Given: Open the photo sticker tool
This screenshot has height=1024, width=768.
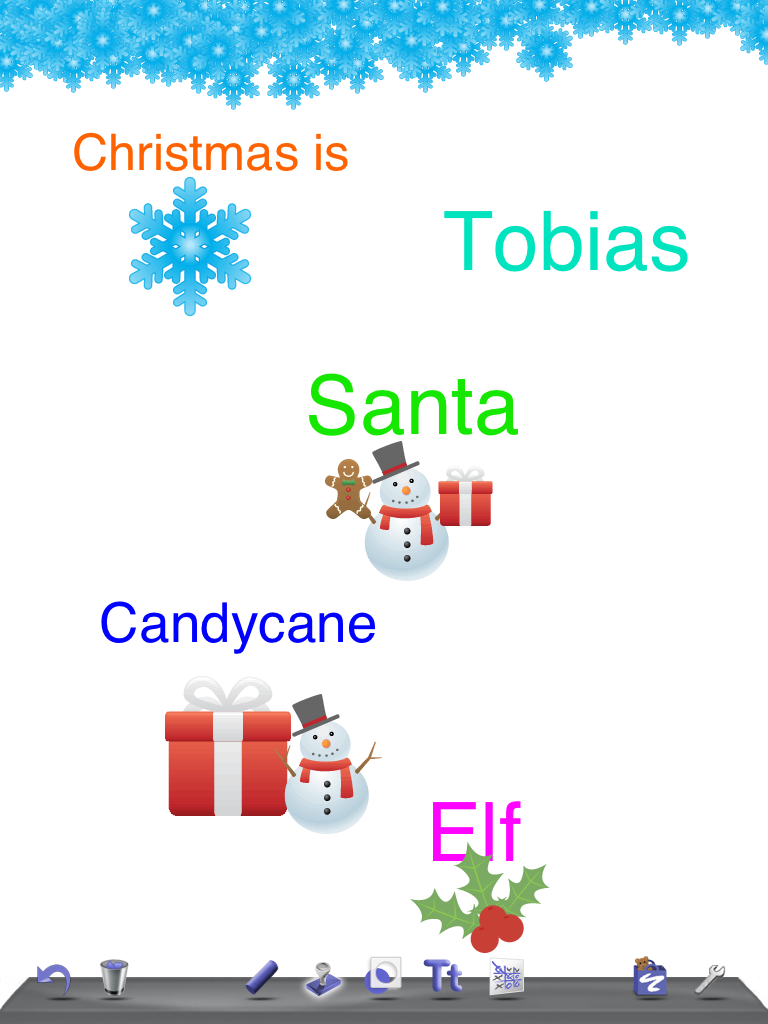Looking at the screenshot, I should [383, 975].
